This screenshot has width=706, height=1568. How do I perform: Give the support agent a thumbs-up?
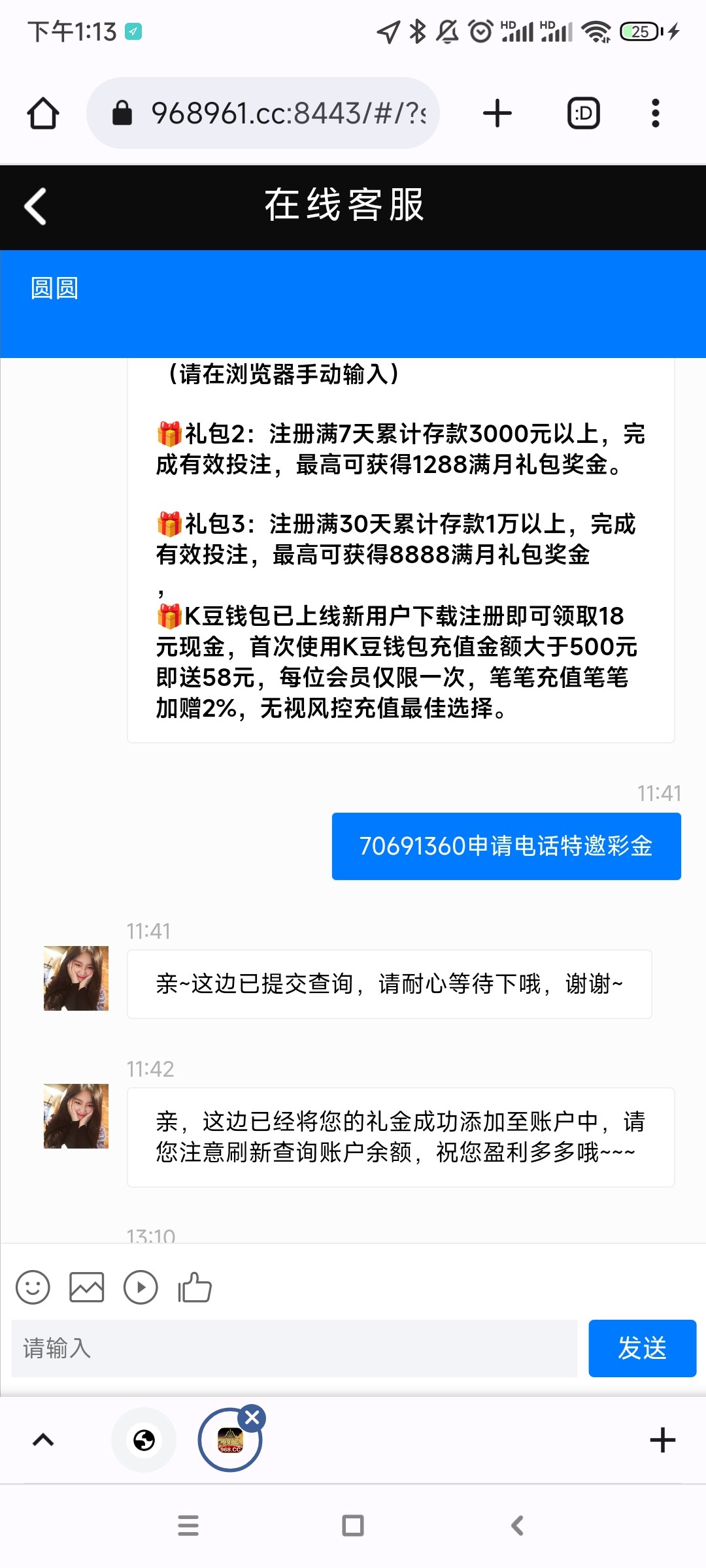[x=195, y=1288]
